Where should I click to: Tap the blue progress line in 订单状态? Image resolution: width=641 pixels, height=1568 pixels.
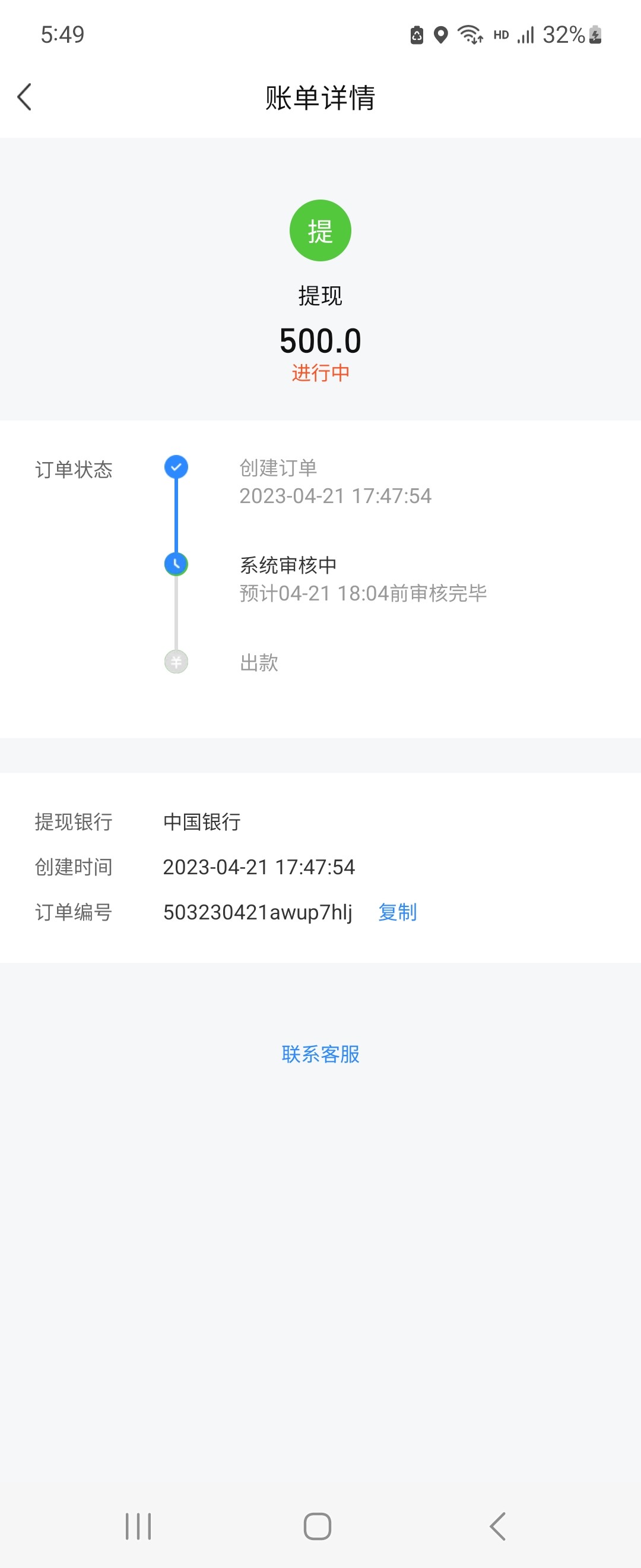(176, 514)
